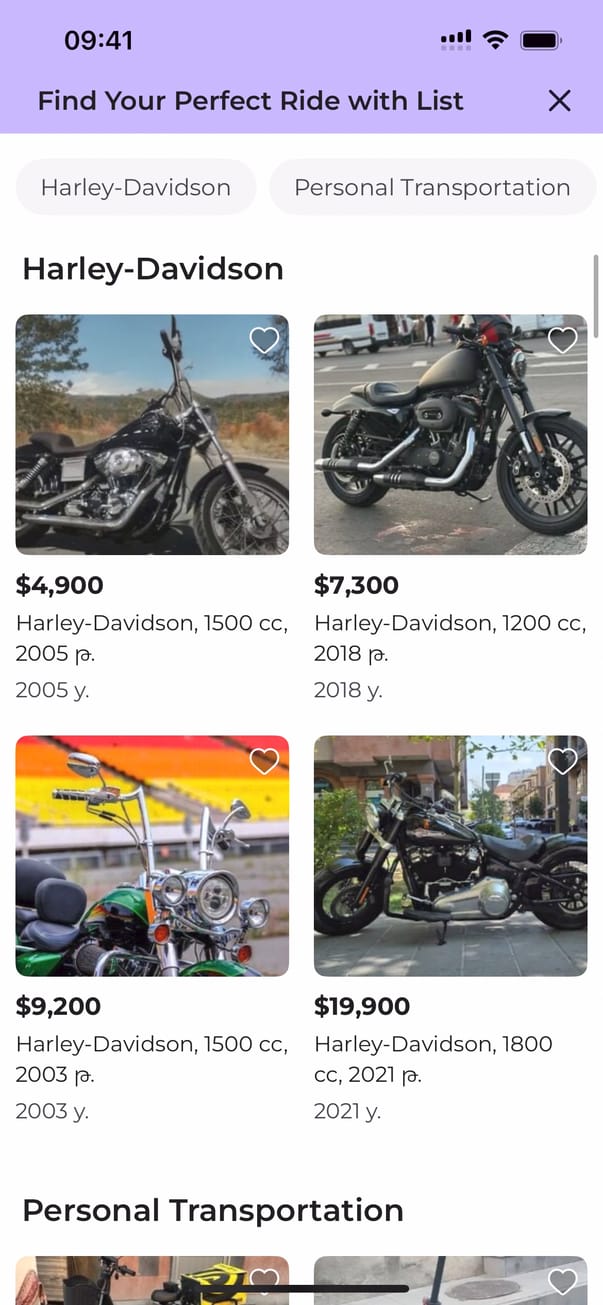Favorite the $4,900 Harley-Davidson listing
This screenshot has width=603, height=1305.
[x=264, y=340]
